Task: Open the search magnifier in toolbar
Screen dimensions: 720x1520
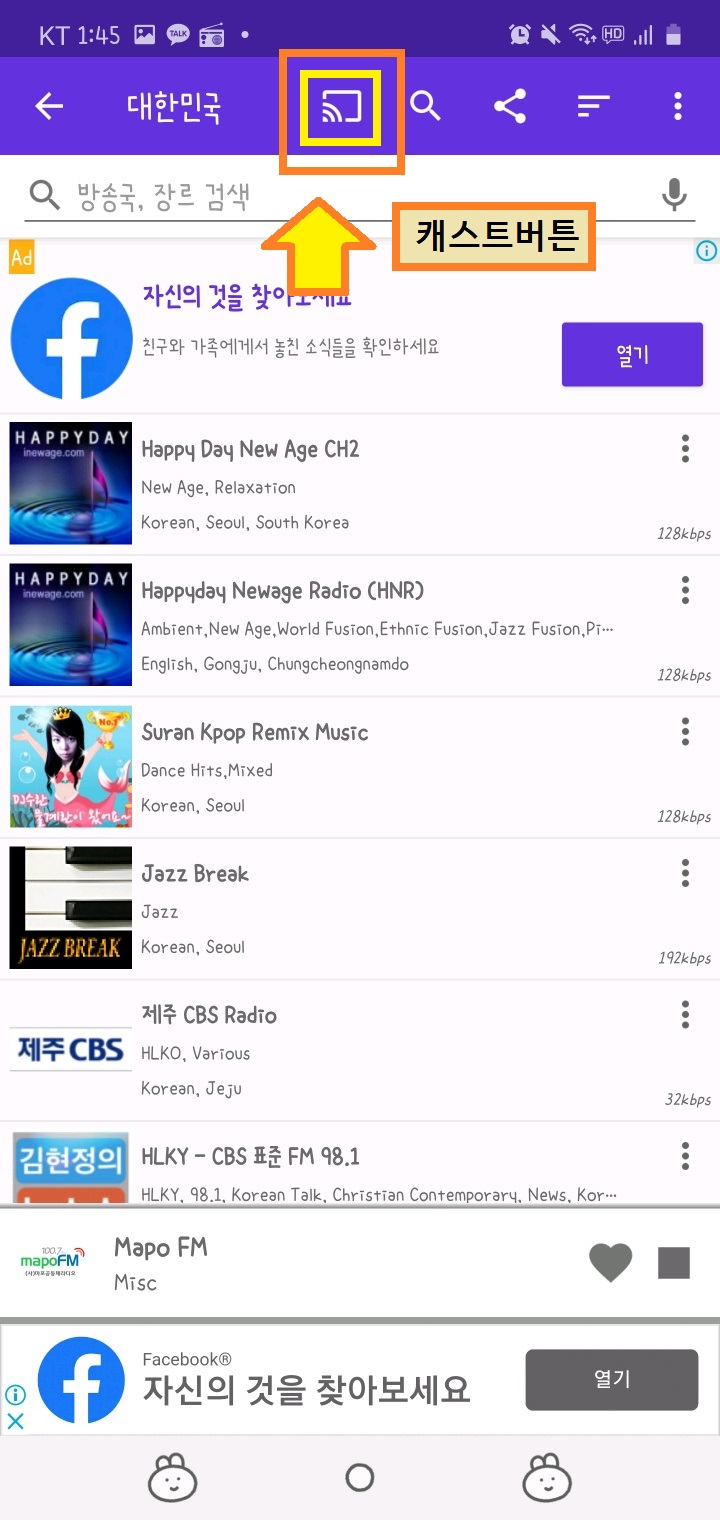Action: click(x=426, y=106)
